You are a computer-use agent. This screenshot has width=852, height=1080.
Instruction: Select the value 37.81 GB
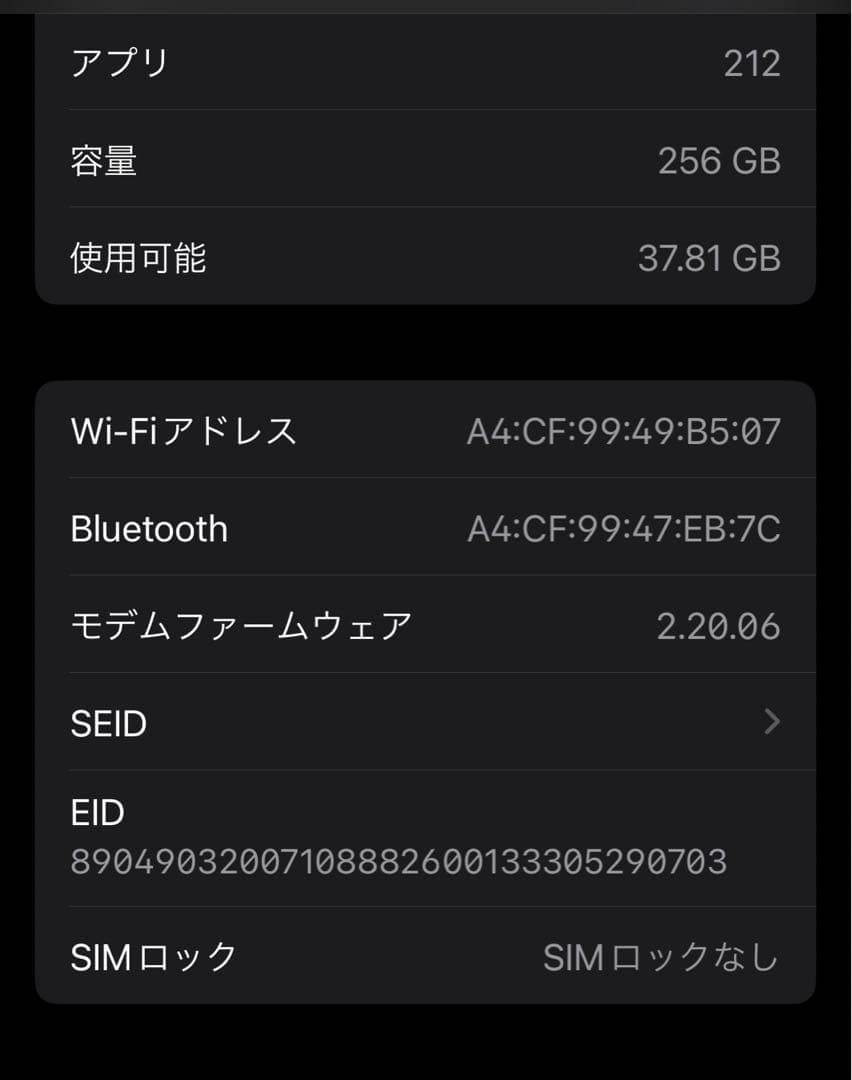[x=710, y=258]
